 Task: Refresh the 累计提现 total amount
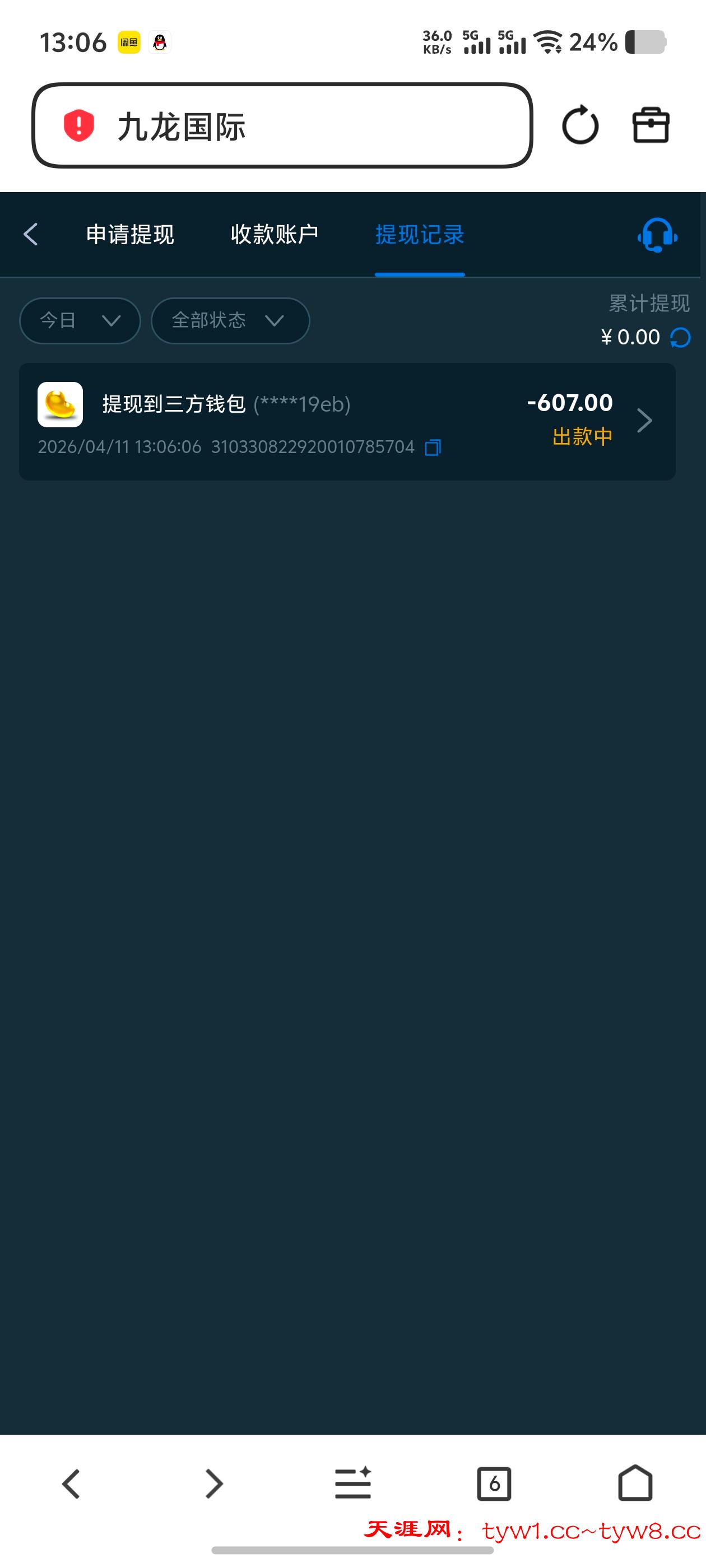pos(680,337)
